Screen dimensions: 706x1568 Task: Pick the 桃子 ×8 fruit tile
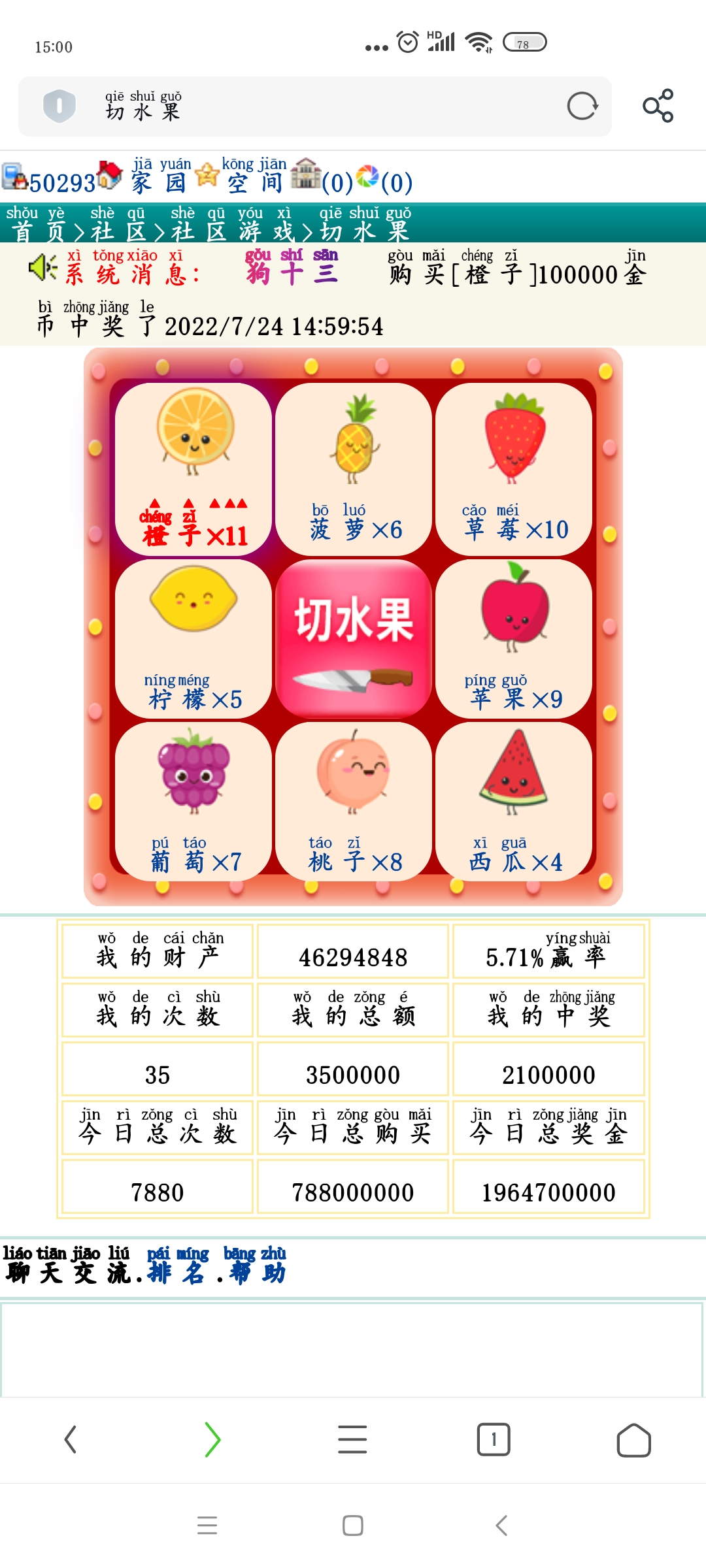(x=354, y=802)
